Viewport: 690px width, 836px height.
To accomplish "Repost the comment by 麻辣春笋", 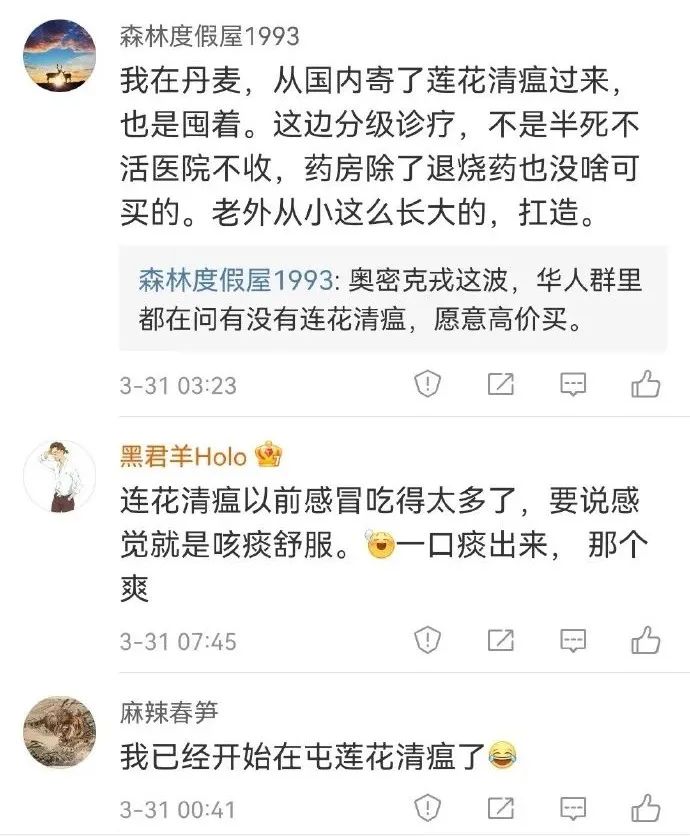I will pos(500,807).
